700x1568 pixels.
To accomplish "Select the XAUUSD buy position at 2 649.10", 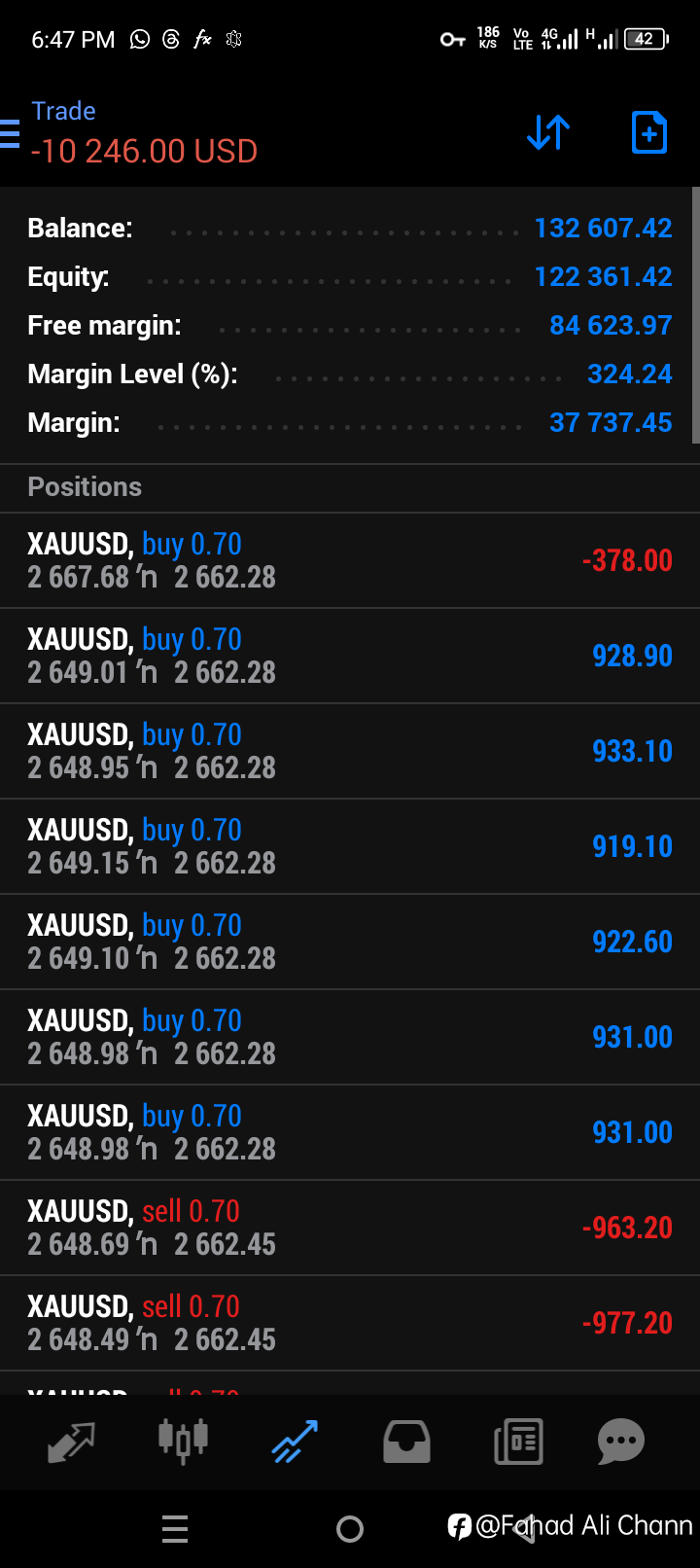I will [350, 943].
